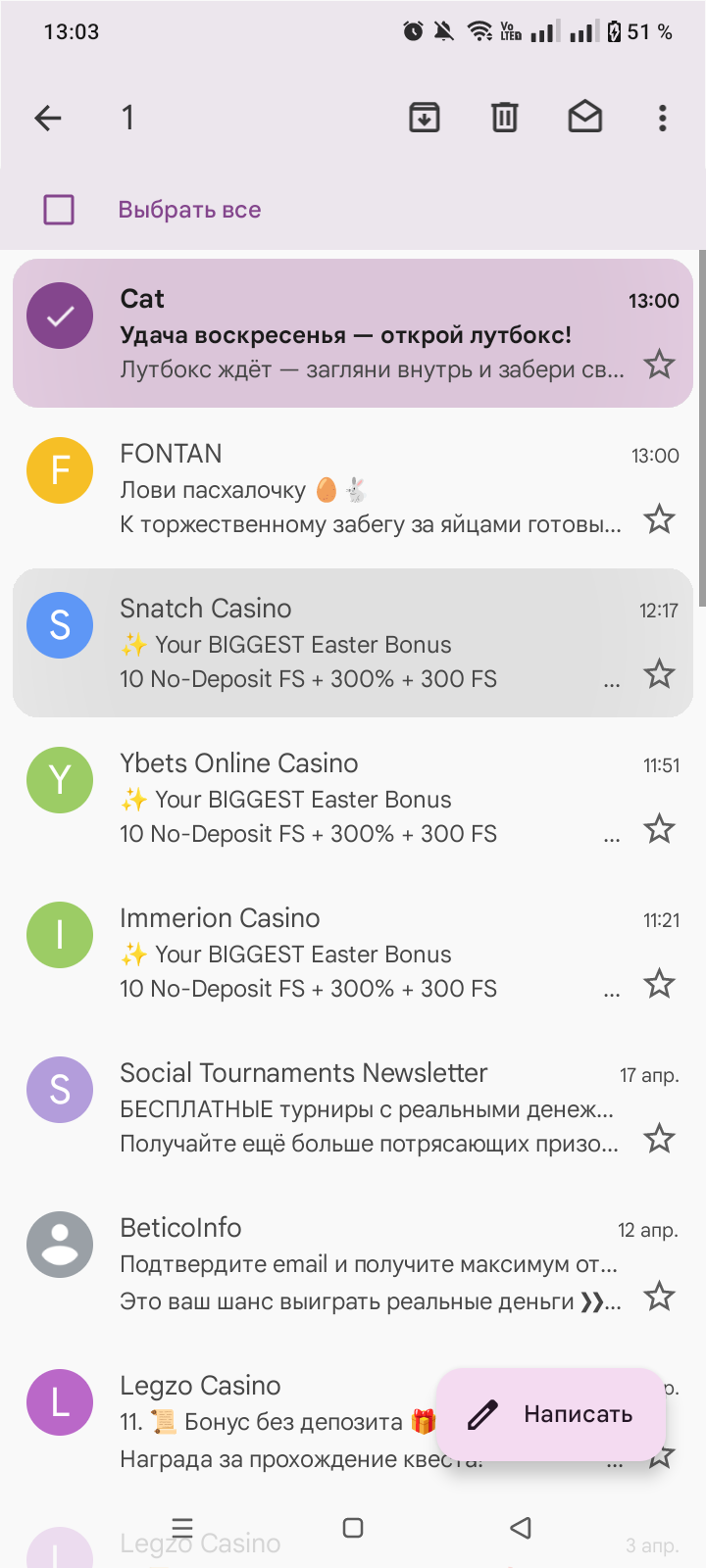Select the Snatch Casino email
The image size is (706, 1568).
60,625
